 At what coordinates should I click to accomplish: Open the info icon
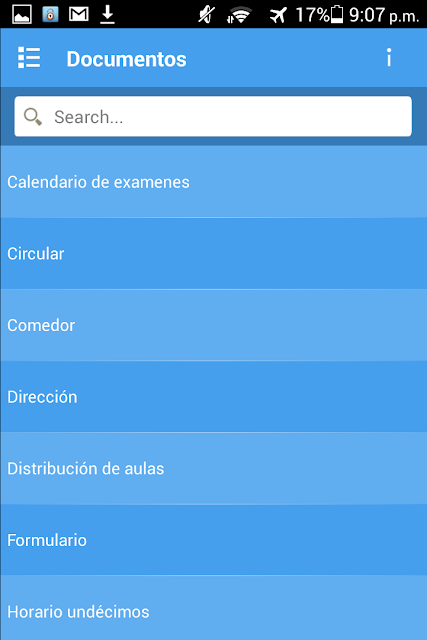pos(389,58)
